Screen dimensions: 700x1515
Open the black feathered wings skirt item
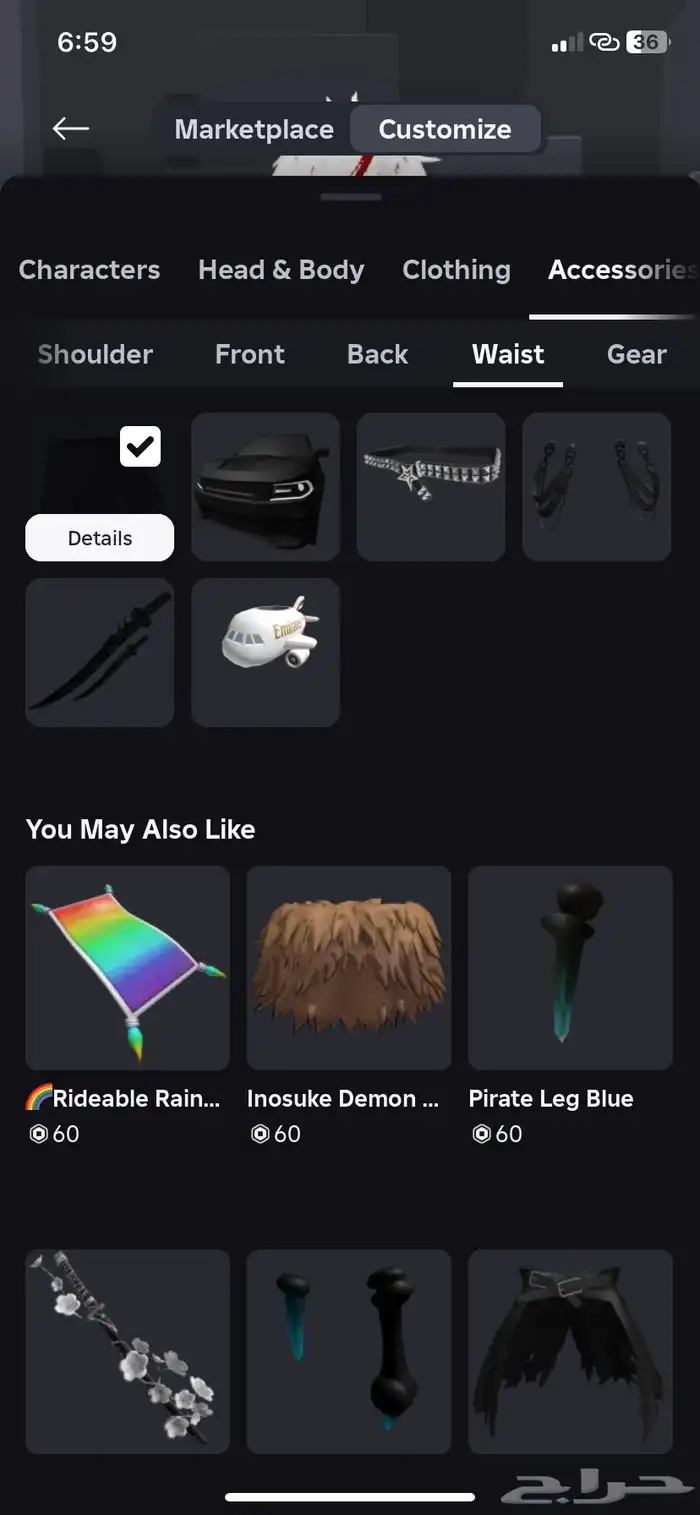pos(570,1350)
